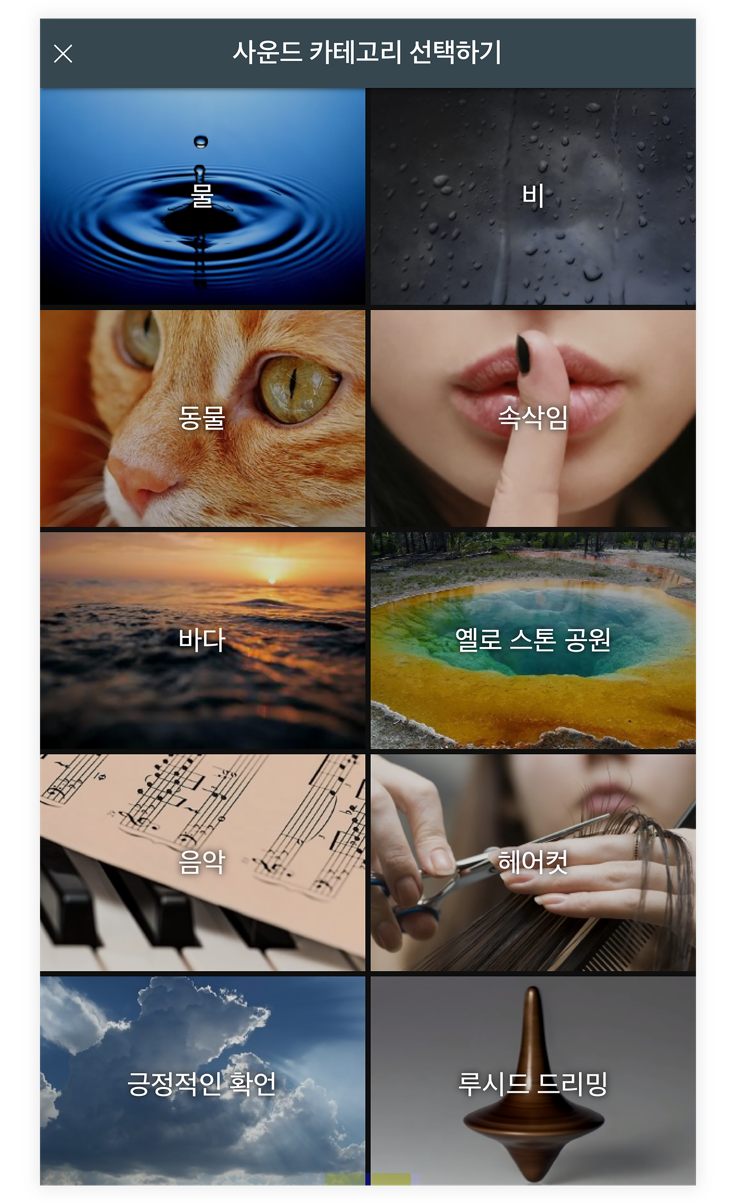This screenshot has height=1204, width=736.
Task: Choose the 비 sound category
Action: click(x=533, y=197)
